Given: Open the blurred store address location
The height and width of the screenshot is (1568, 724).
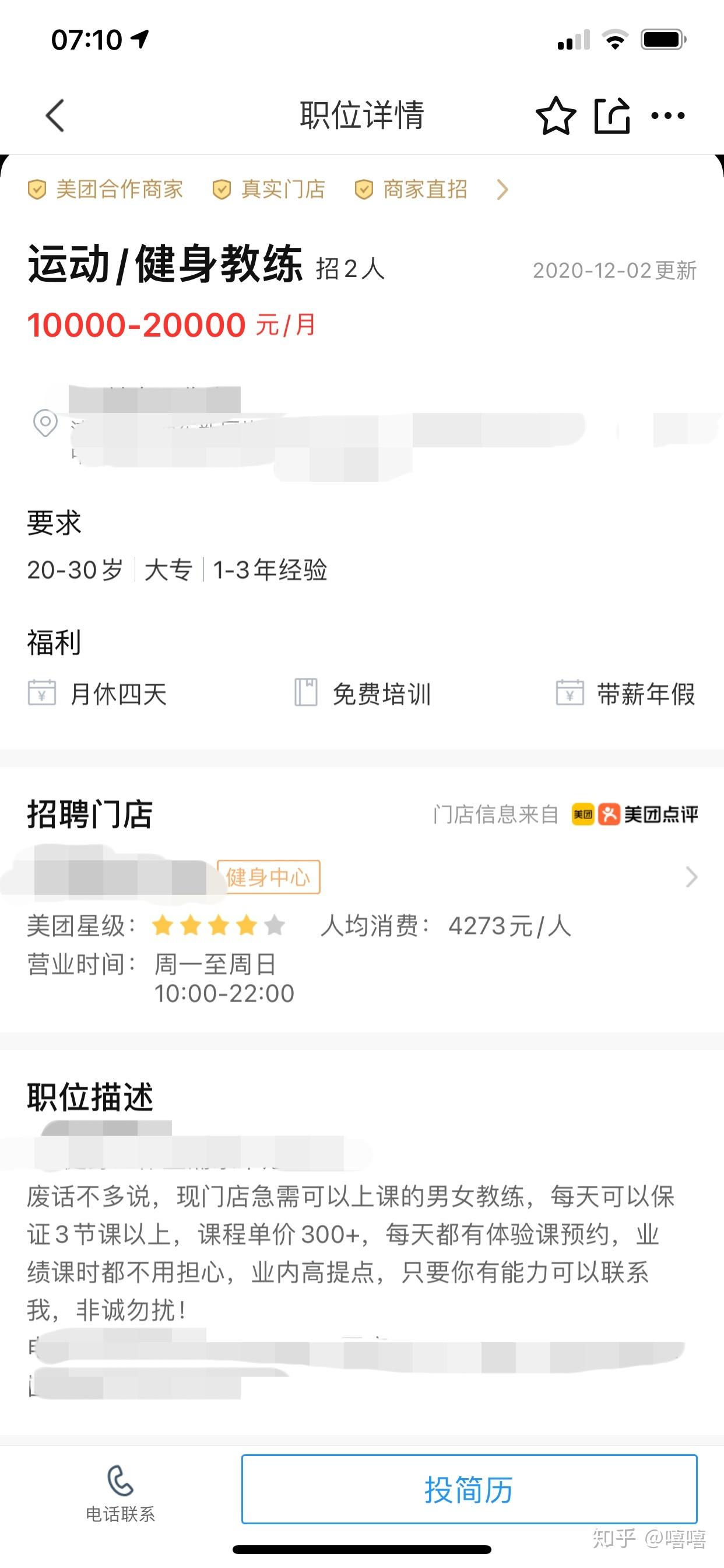Looking at the screenshot, I should [x=304, y=432].
